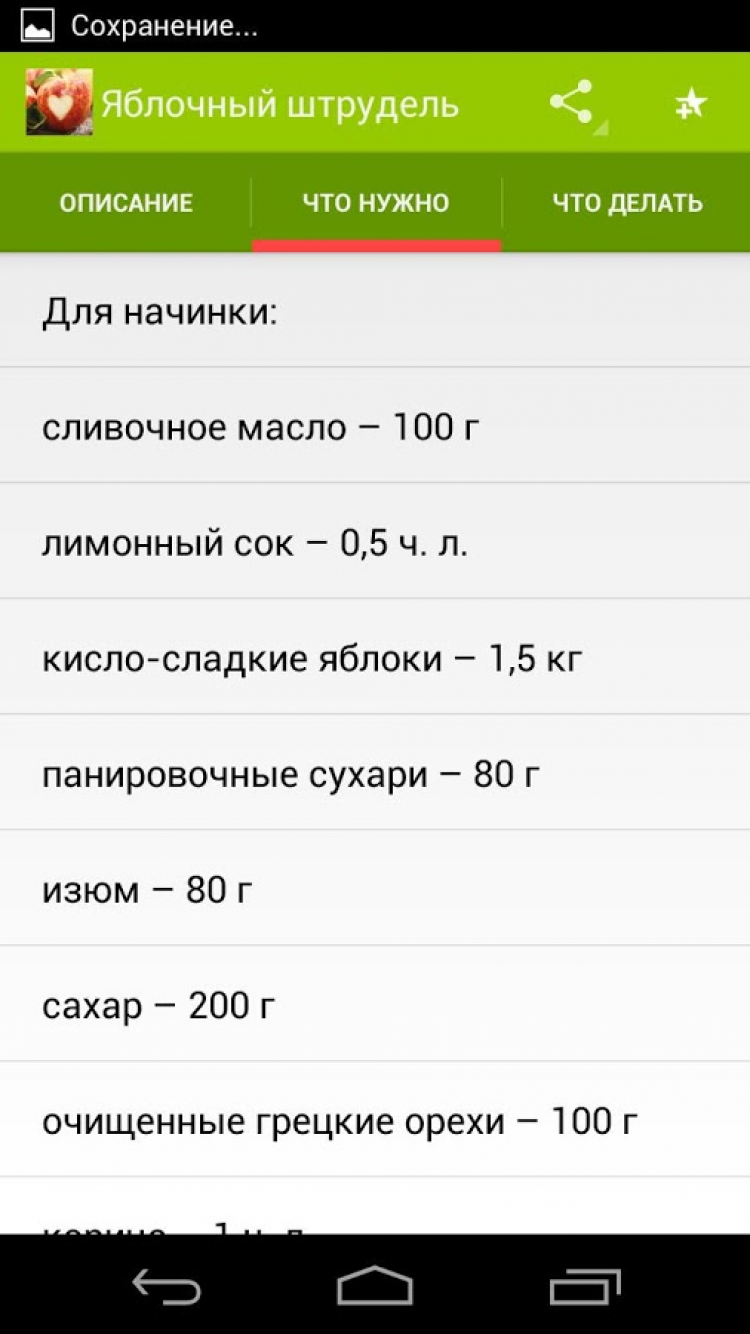Tap the apple icon to go back
This screenshot has width=750, height=1334.
pos(59,103)
